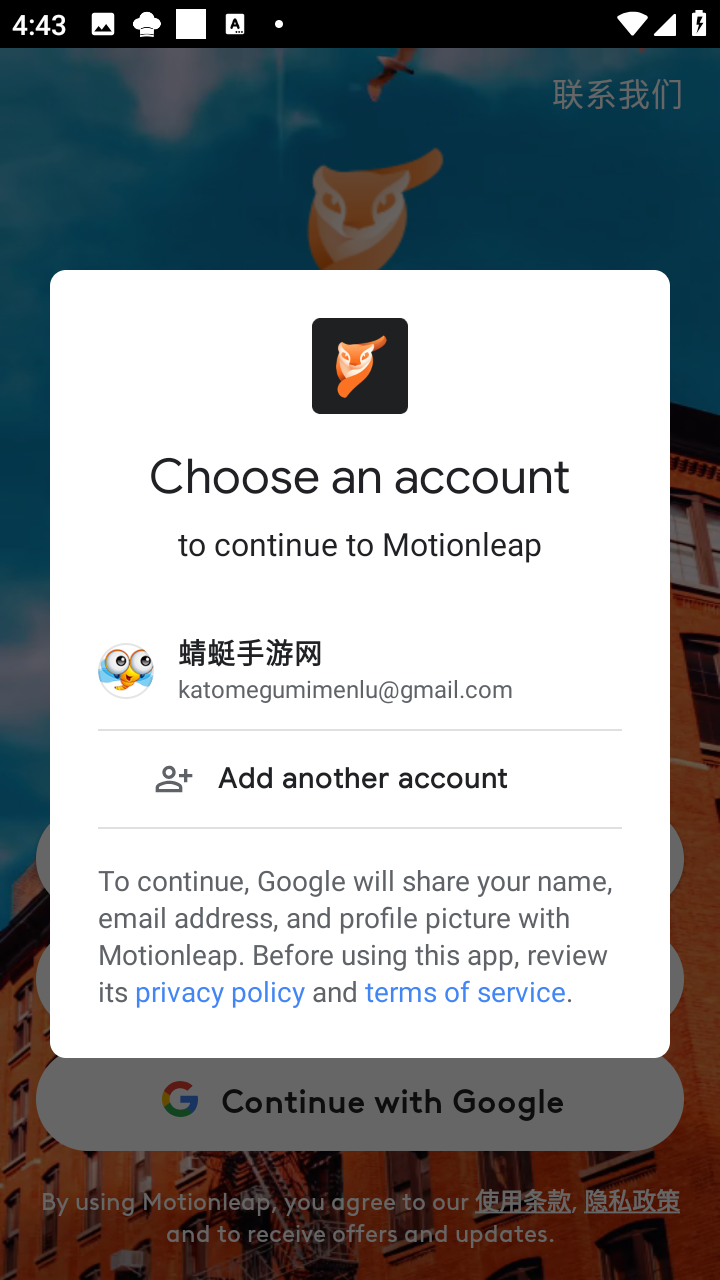This screenshot has height=1280, width=720.
Task: Open the terms of service link
Action: (x=465, y=992)
